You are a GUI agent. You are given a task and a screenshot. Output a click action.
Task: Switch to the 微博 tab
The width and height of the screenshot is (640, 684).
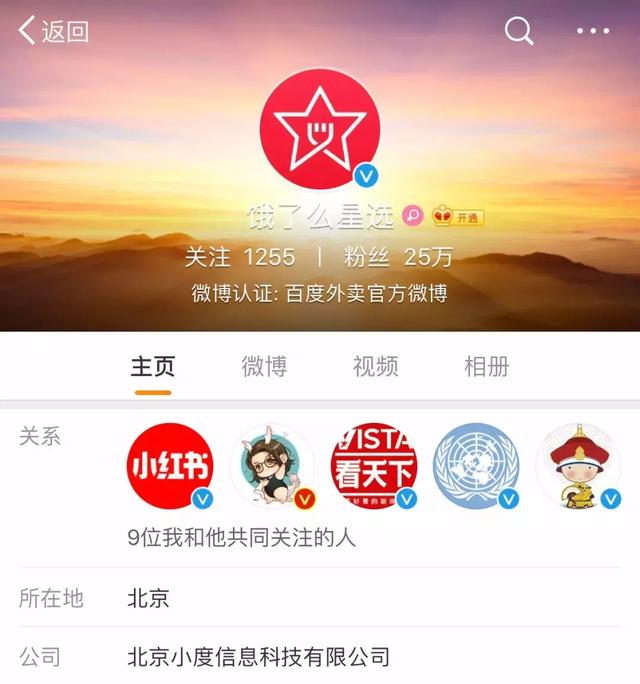[264, 366]
